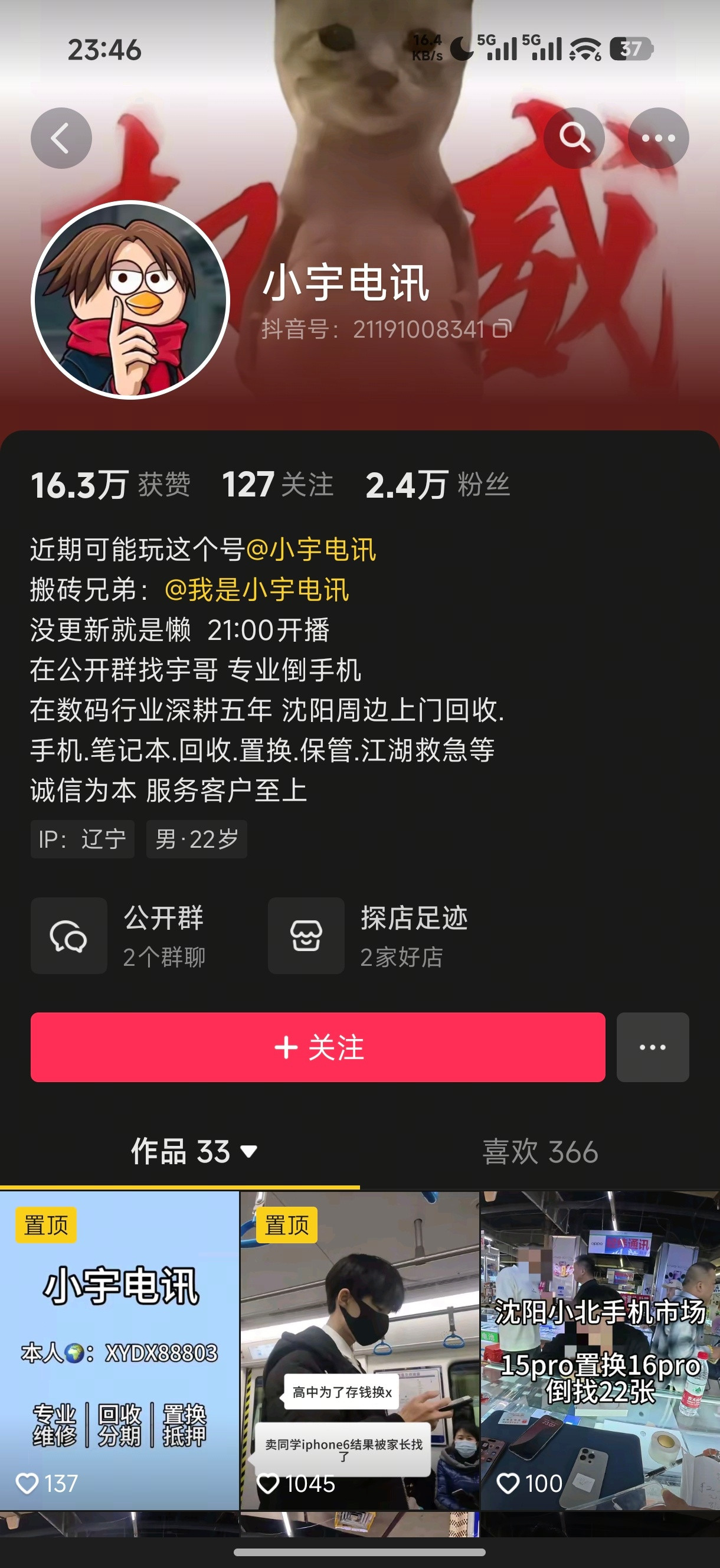Open 沈阳小北手机市场 video

[x=600, y=1351]
